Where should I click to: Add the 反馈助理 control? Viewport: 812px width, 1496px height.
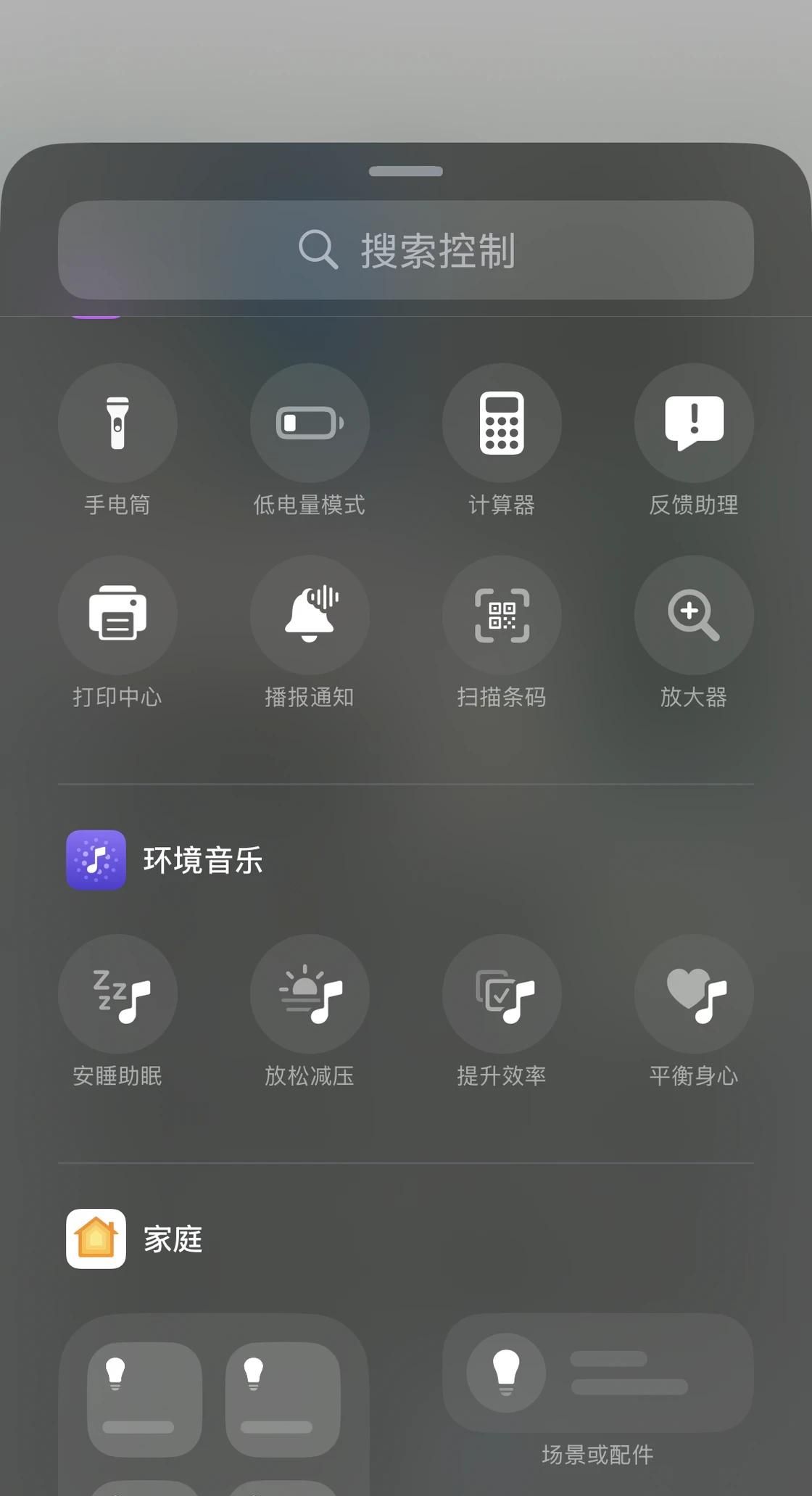click(x=694, y=423)
